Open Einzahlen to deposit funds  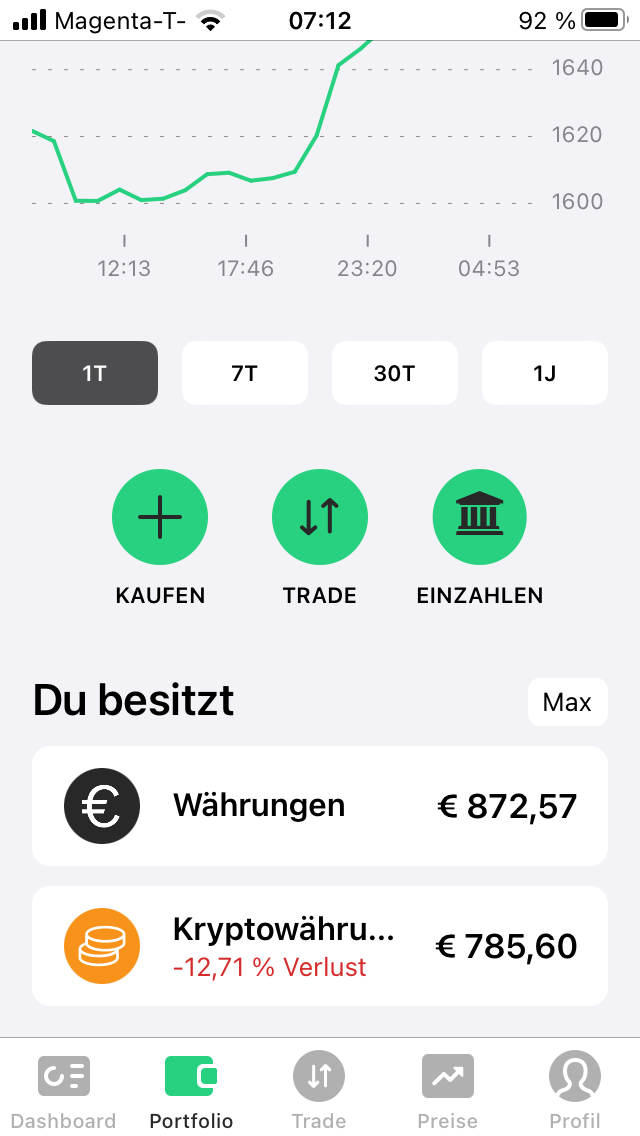[480, 517]
